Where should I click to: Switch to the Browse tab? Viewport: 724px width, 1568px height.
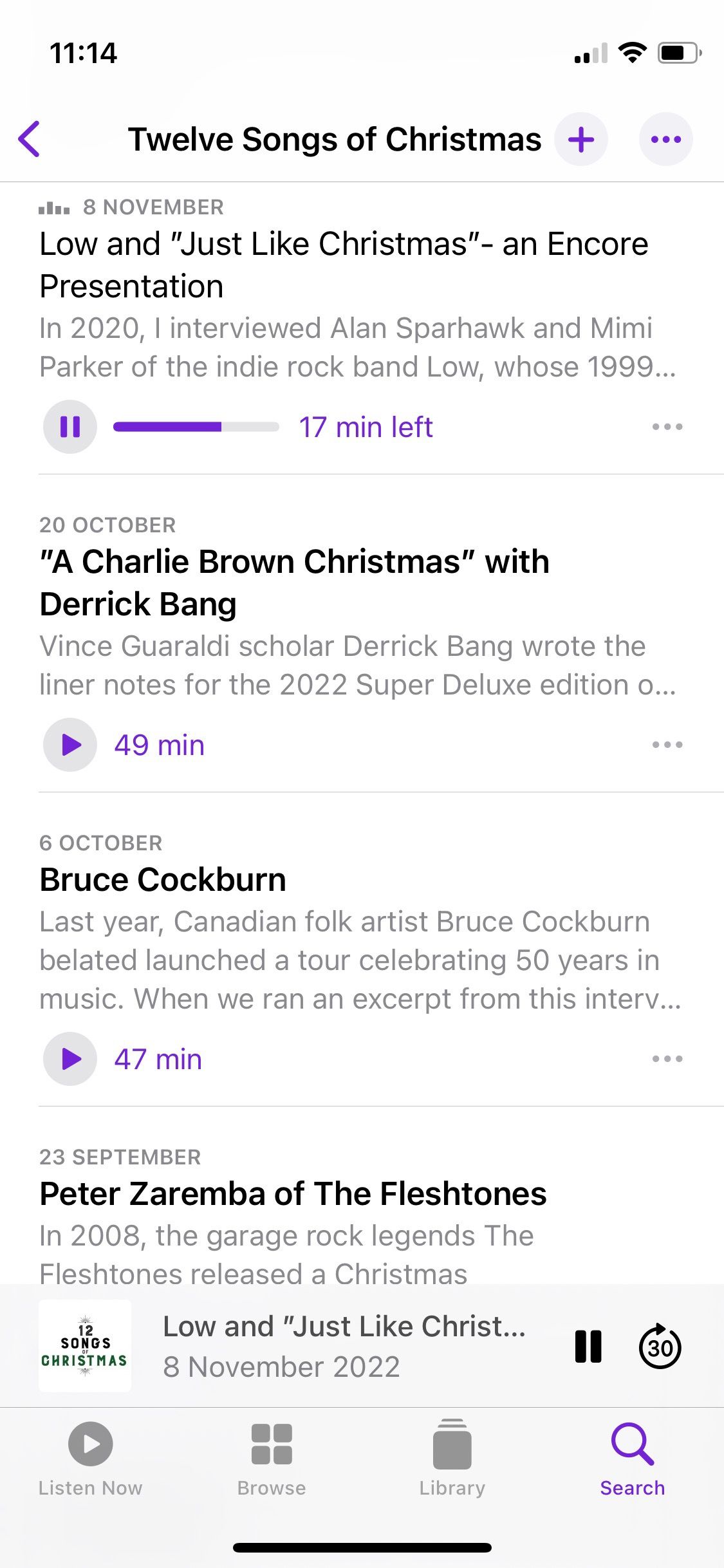(272, 1459)
